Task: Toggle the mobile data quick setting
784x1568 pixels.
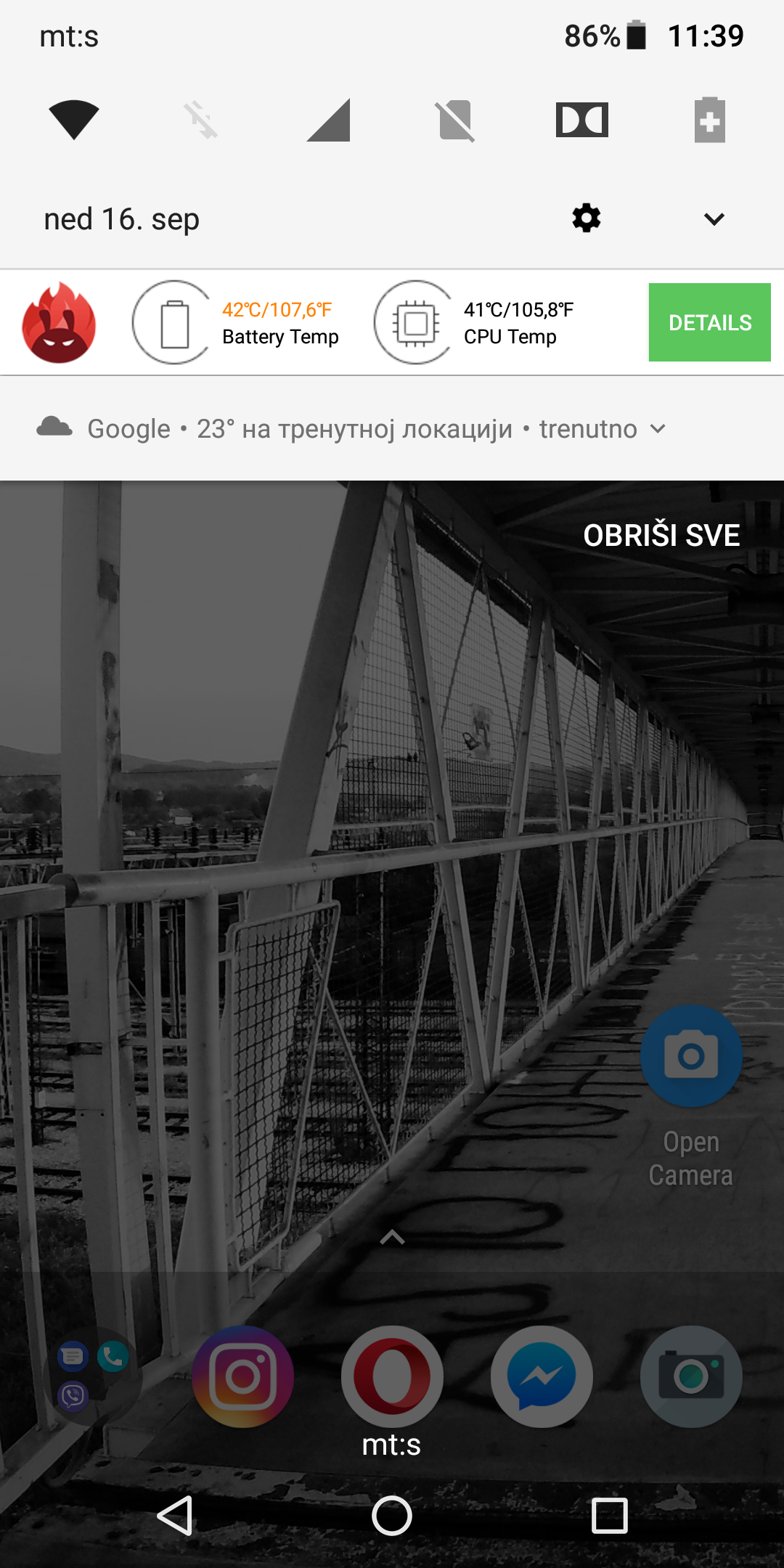Action: [329, 120]
